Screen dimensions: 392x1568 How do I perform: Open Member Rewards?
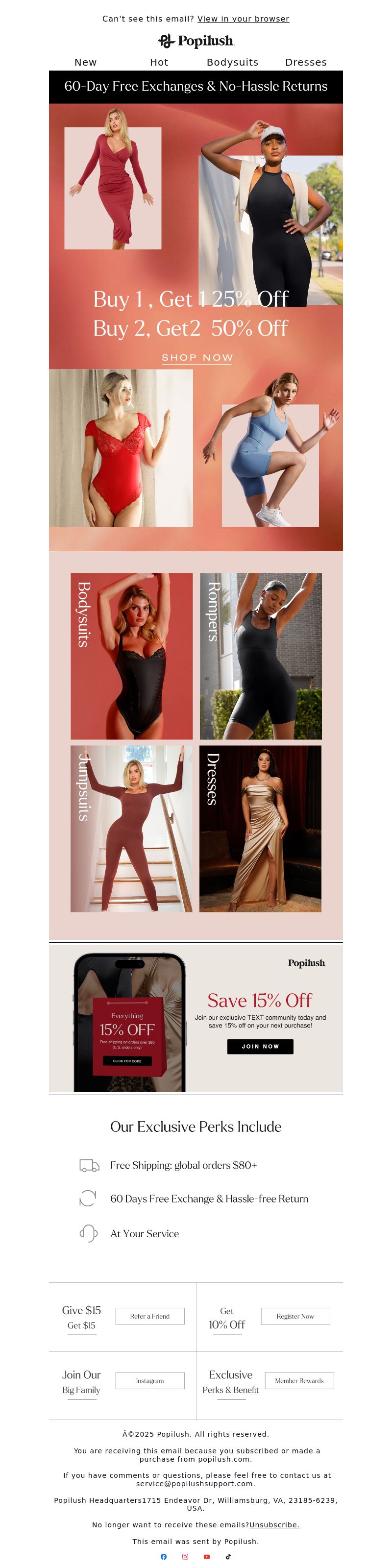[299, 1380]
